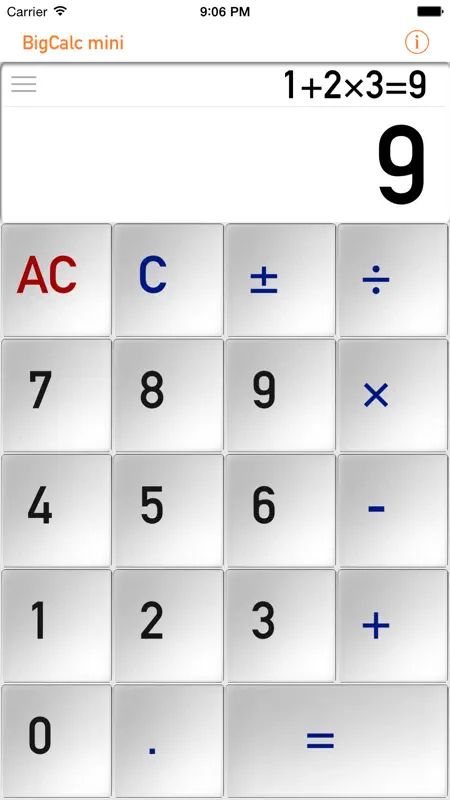Open the calculation history menu
The height and width of the screenshot is (800, 450).
point(24,84)
